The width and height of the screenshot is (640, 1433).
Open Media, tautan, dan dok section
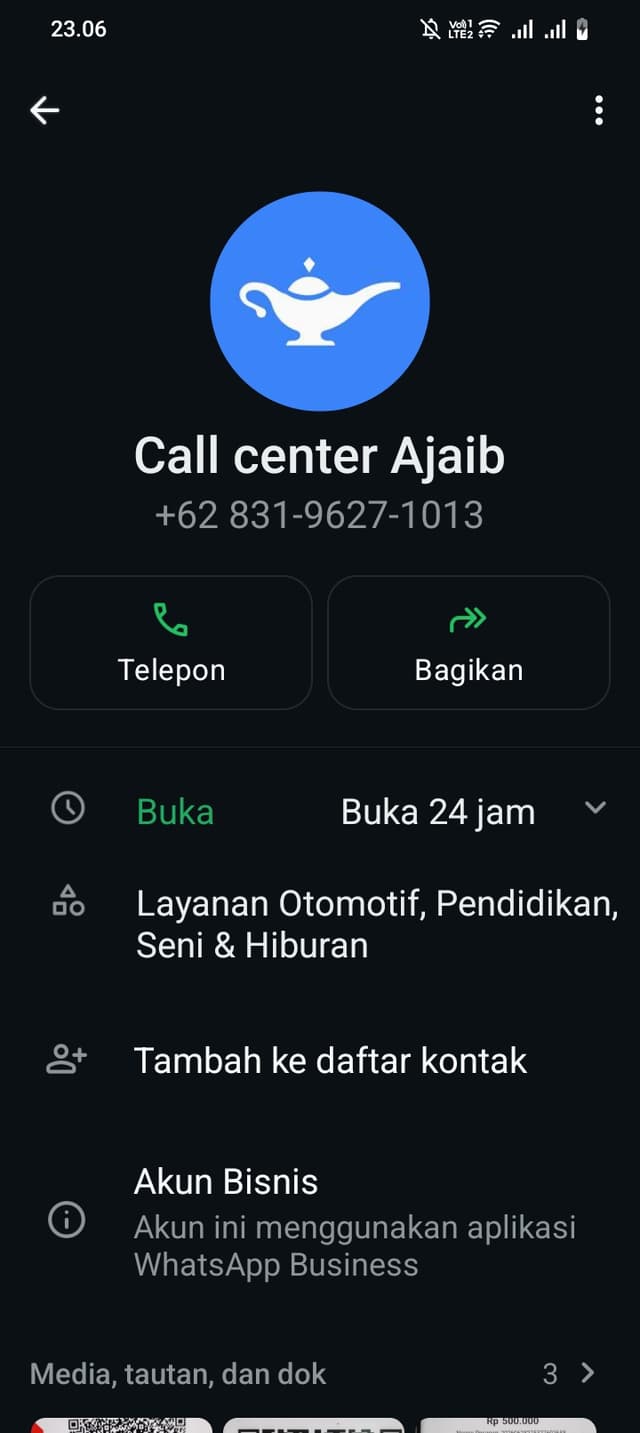point(320,1374)
